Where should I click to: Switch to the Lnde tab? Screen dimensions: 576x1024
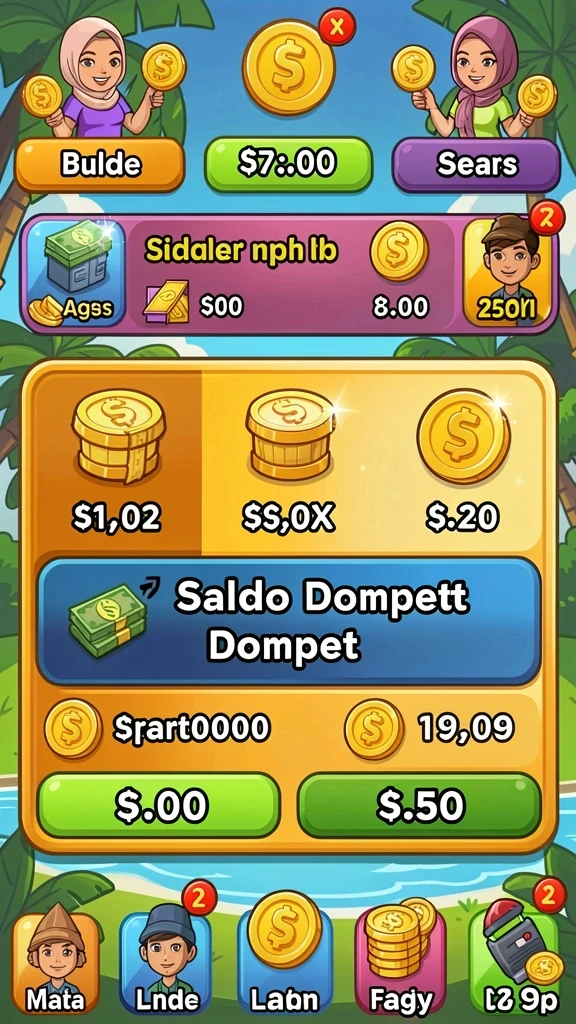tap(166, 960)
